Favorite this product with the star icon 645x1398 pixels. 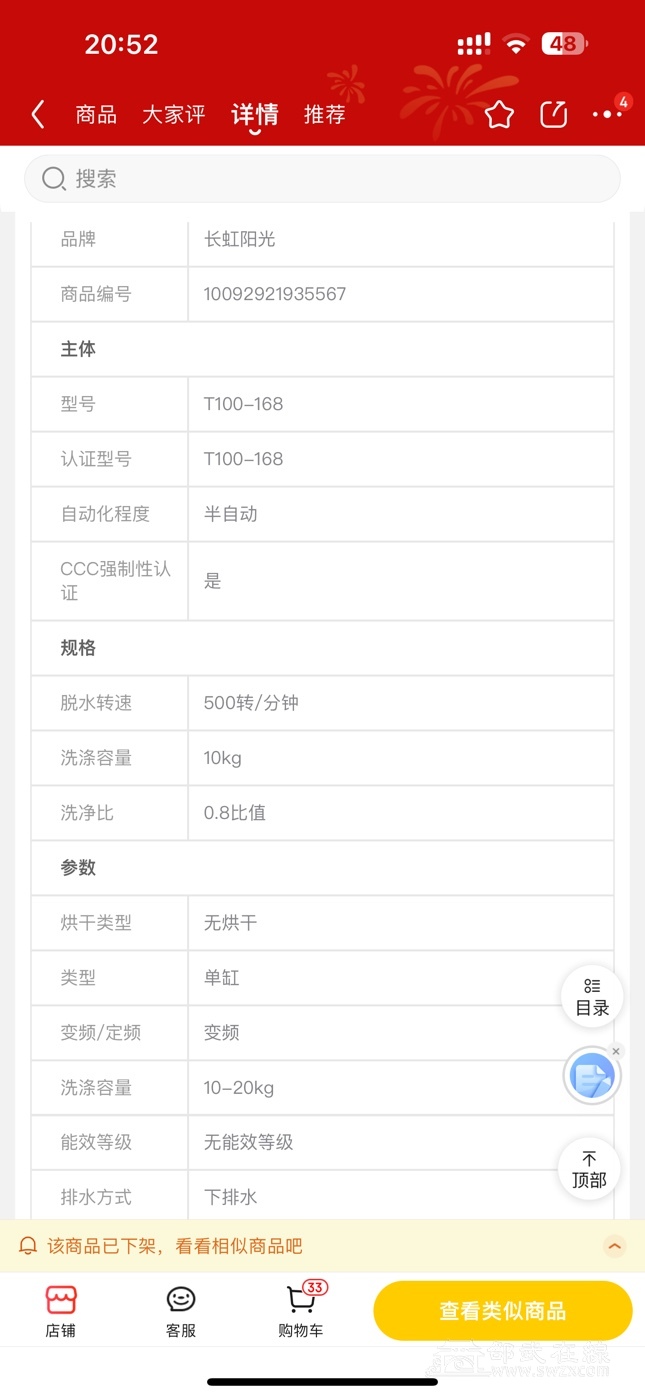tap(499, 115)
